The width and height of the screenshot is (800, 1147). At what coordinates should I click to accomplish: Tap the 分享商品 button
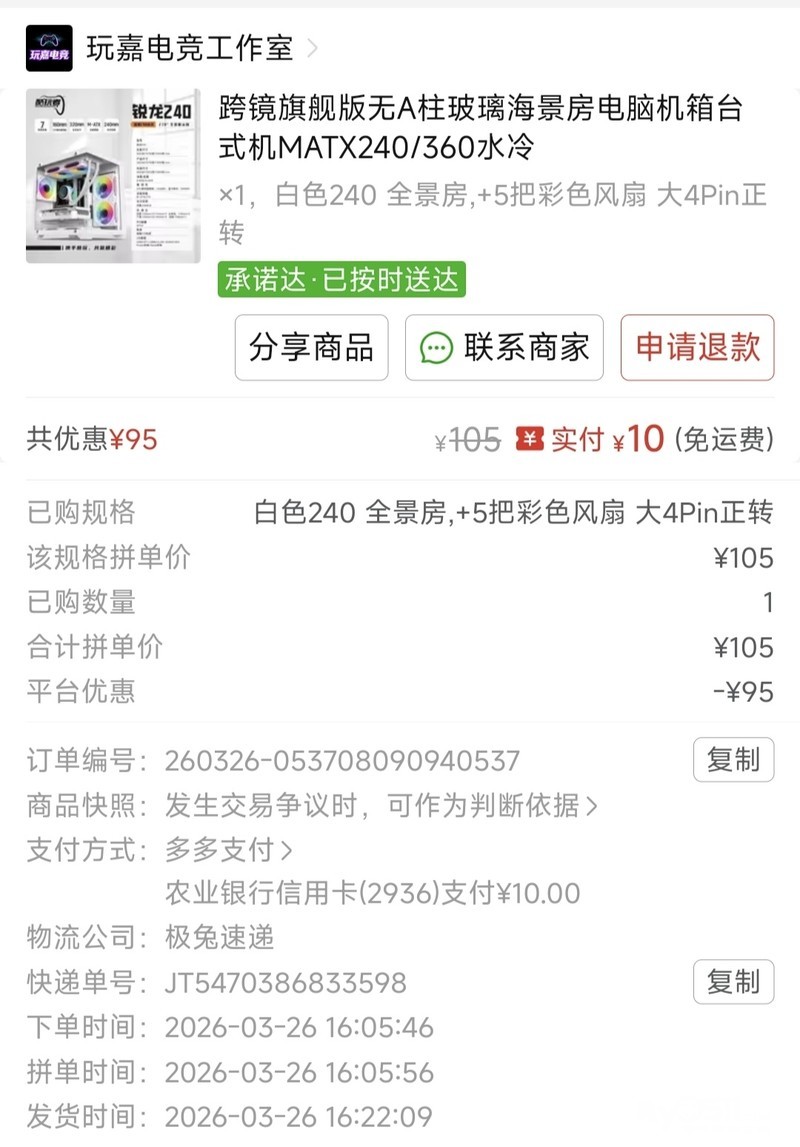312,347
